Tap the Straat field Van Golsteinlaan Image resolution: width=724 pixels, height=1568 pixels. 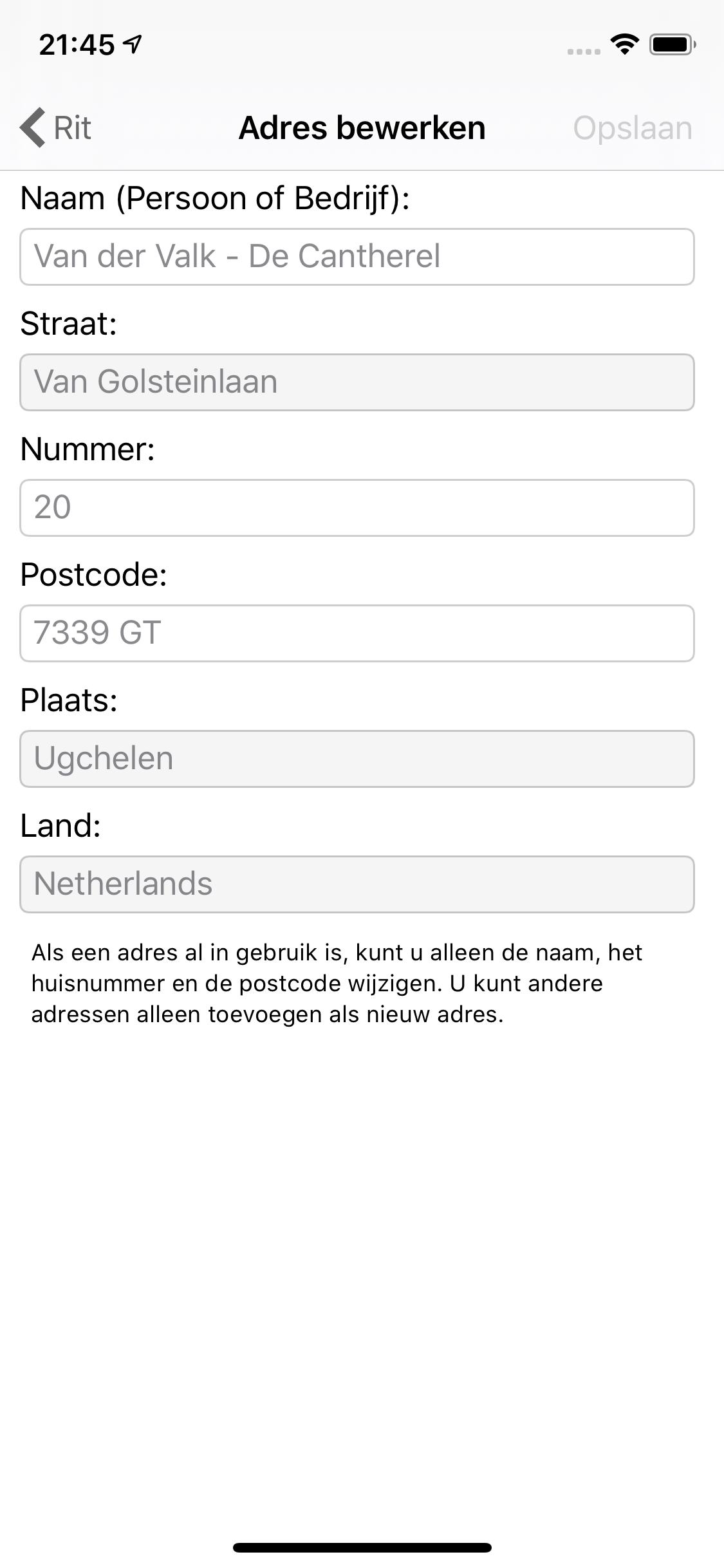coord(357,382)
